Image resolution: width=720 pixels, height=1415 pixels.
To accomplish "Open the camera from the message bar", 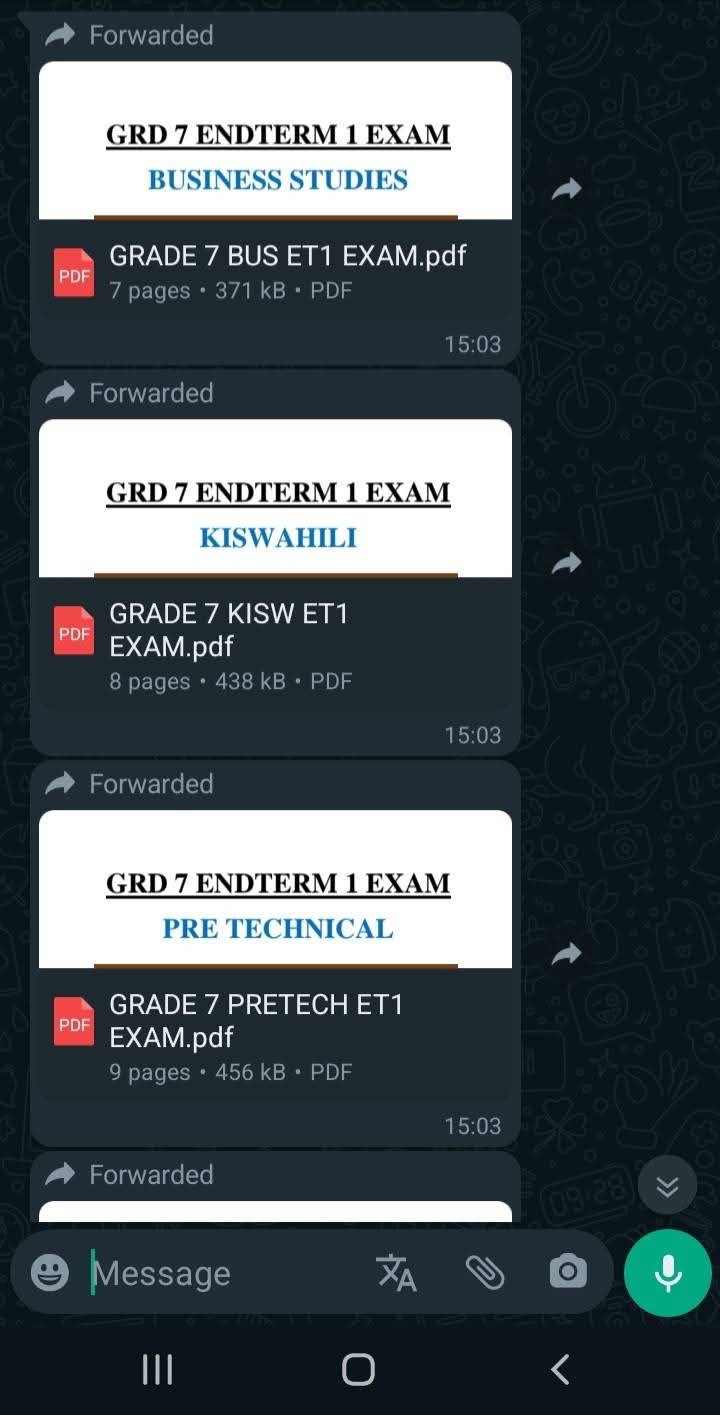I will point(567,1272).
